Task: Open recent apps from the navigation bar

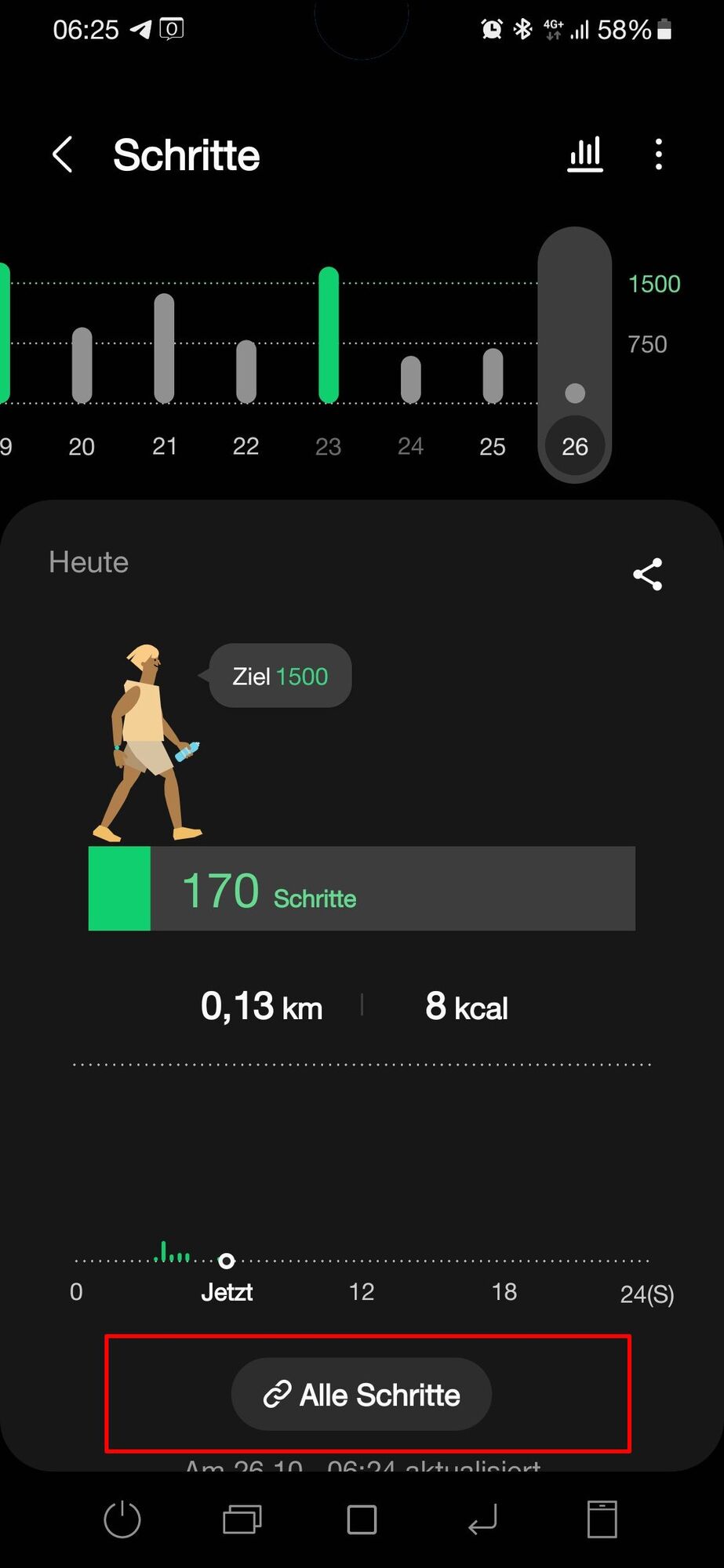Action: click(242, 1519)
